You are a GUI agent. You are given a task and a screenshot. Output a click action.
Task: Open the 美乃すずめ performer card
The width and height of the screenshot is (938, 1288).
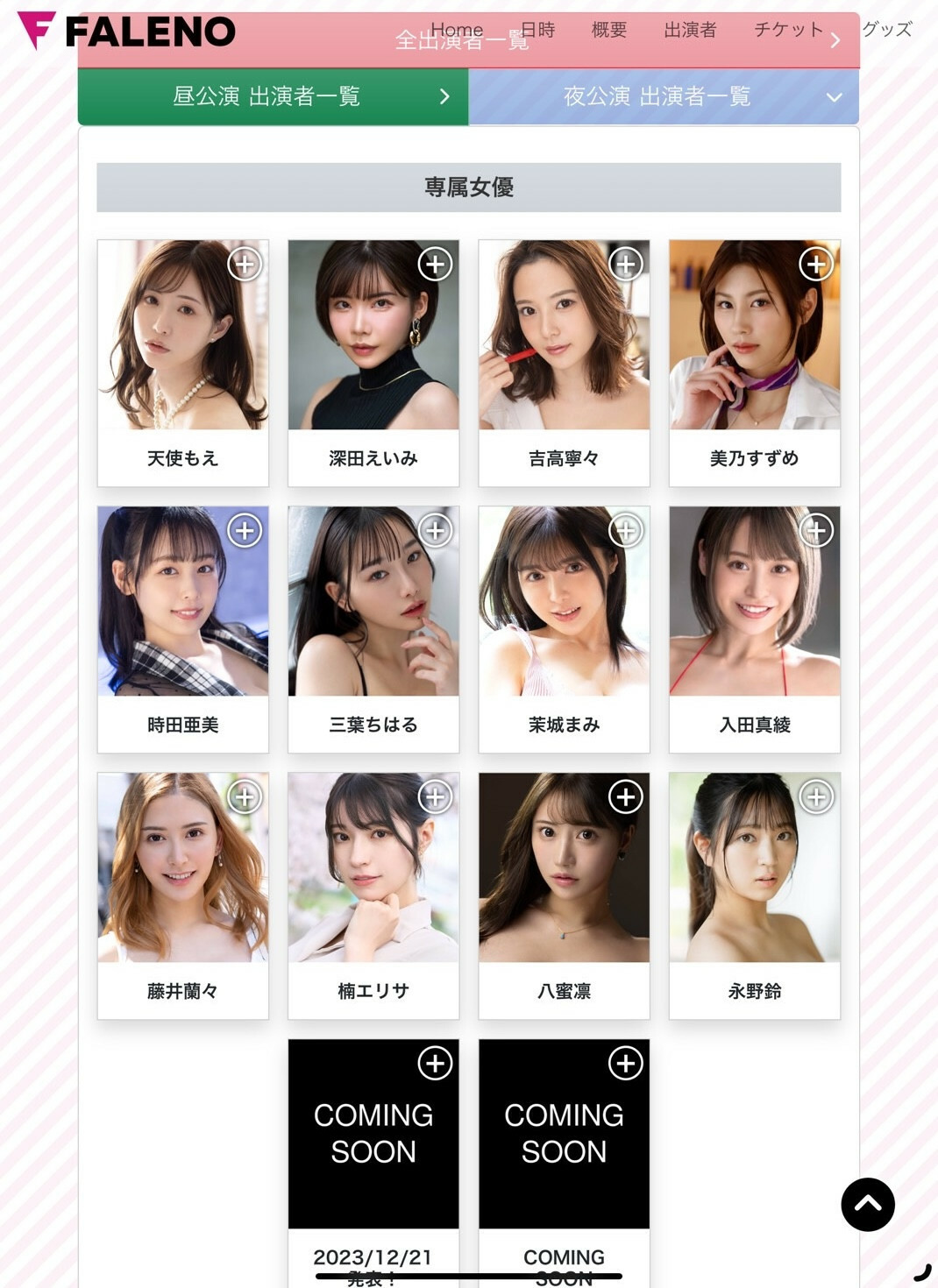tap(754, 363)
